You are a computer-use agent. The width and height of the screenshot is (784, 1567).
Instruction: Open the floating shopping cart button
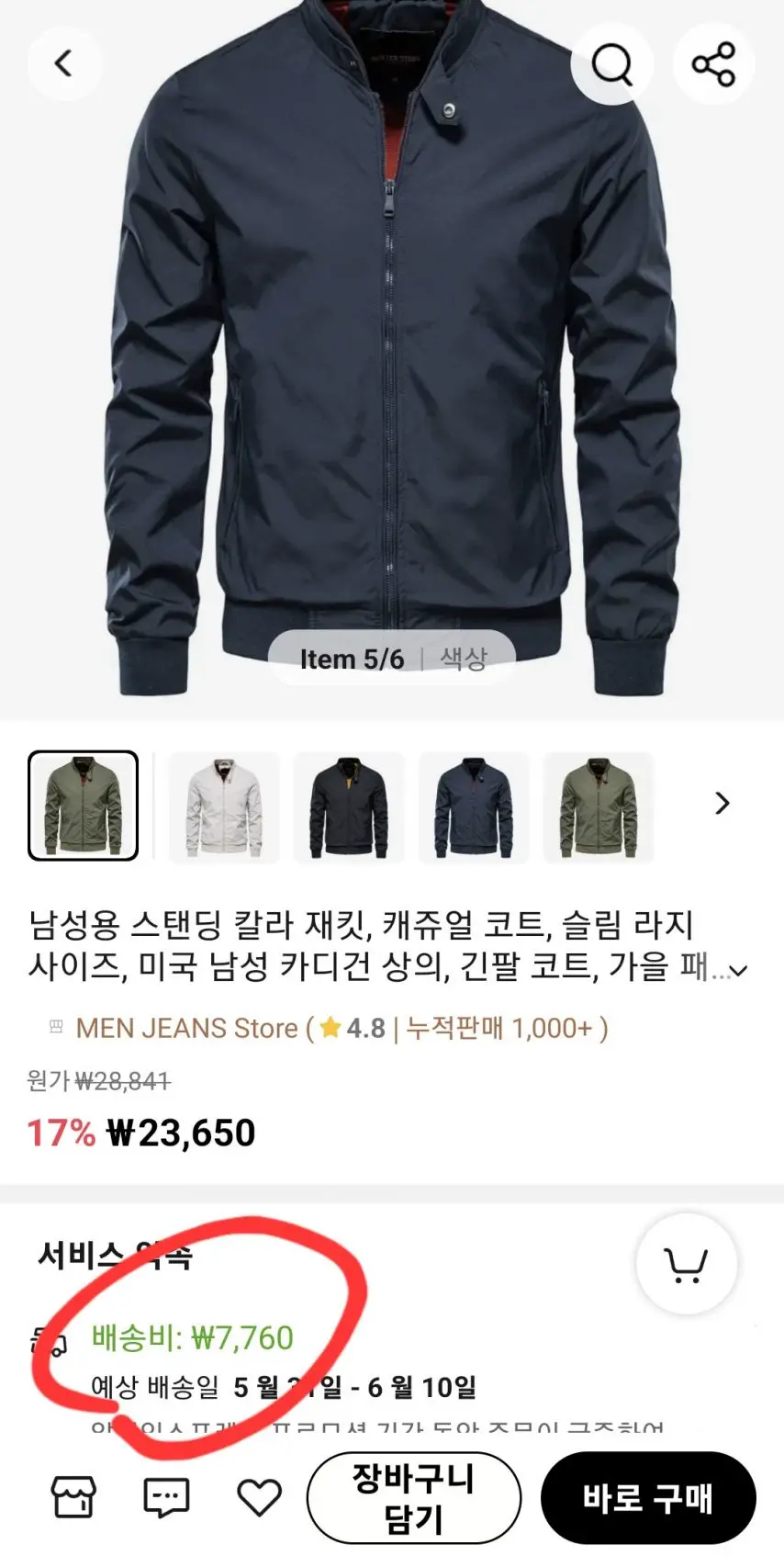pos(686,1264)
